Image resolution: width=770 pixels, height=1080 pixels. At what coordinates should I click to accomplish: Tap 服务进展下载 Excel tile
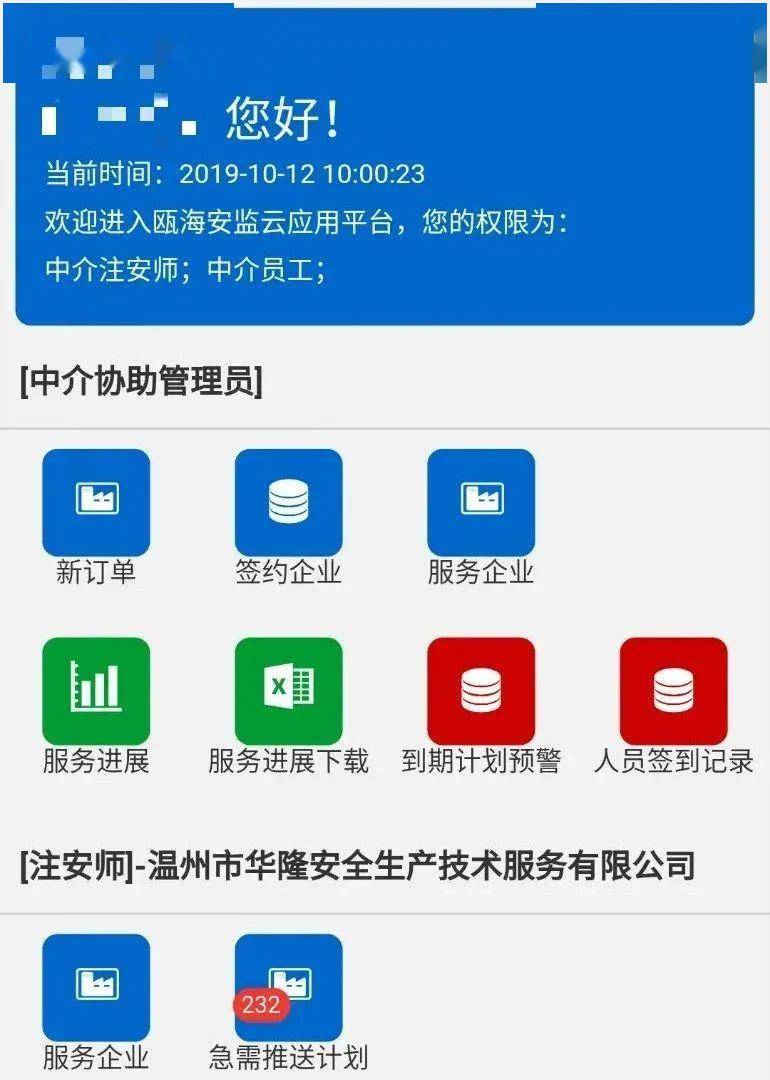coord(288,690)
